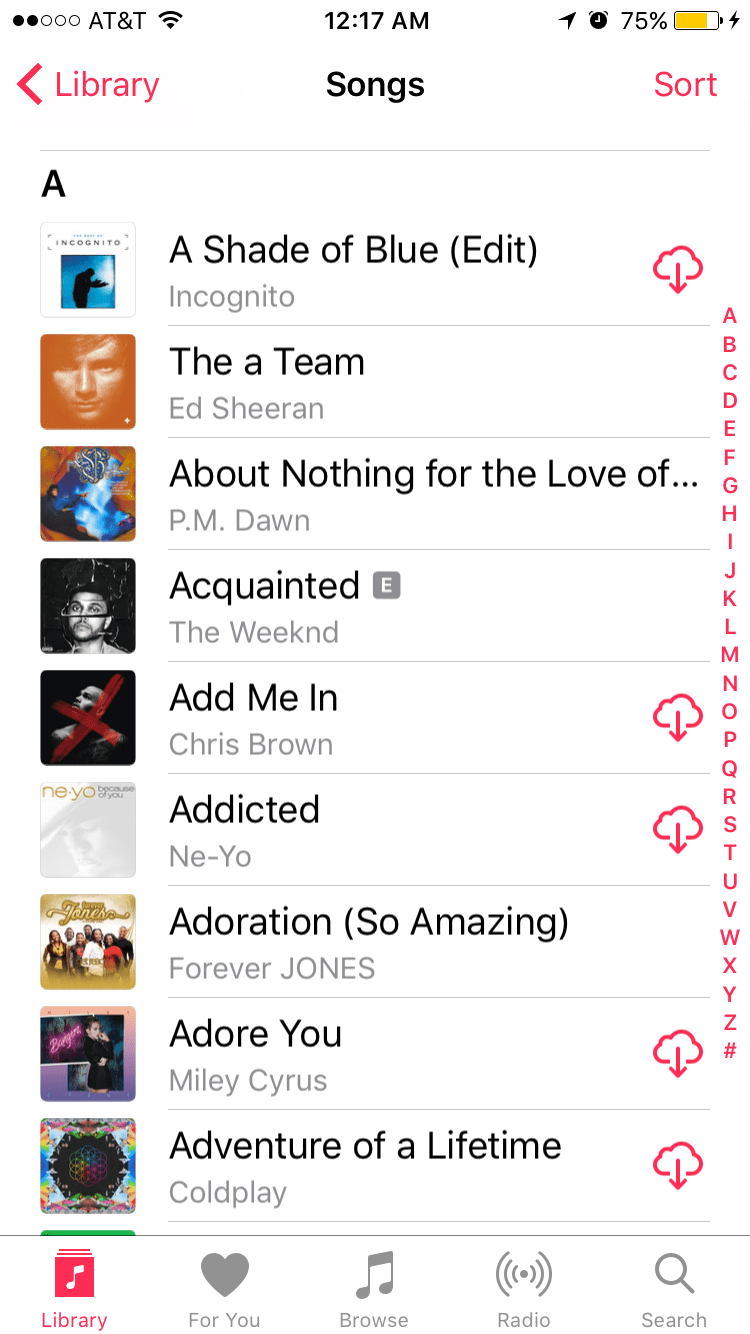Go back to Library

[x=88, y=85]
